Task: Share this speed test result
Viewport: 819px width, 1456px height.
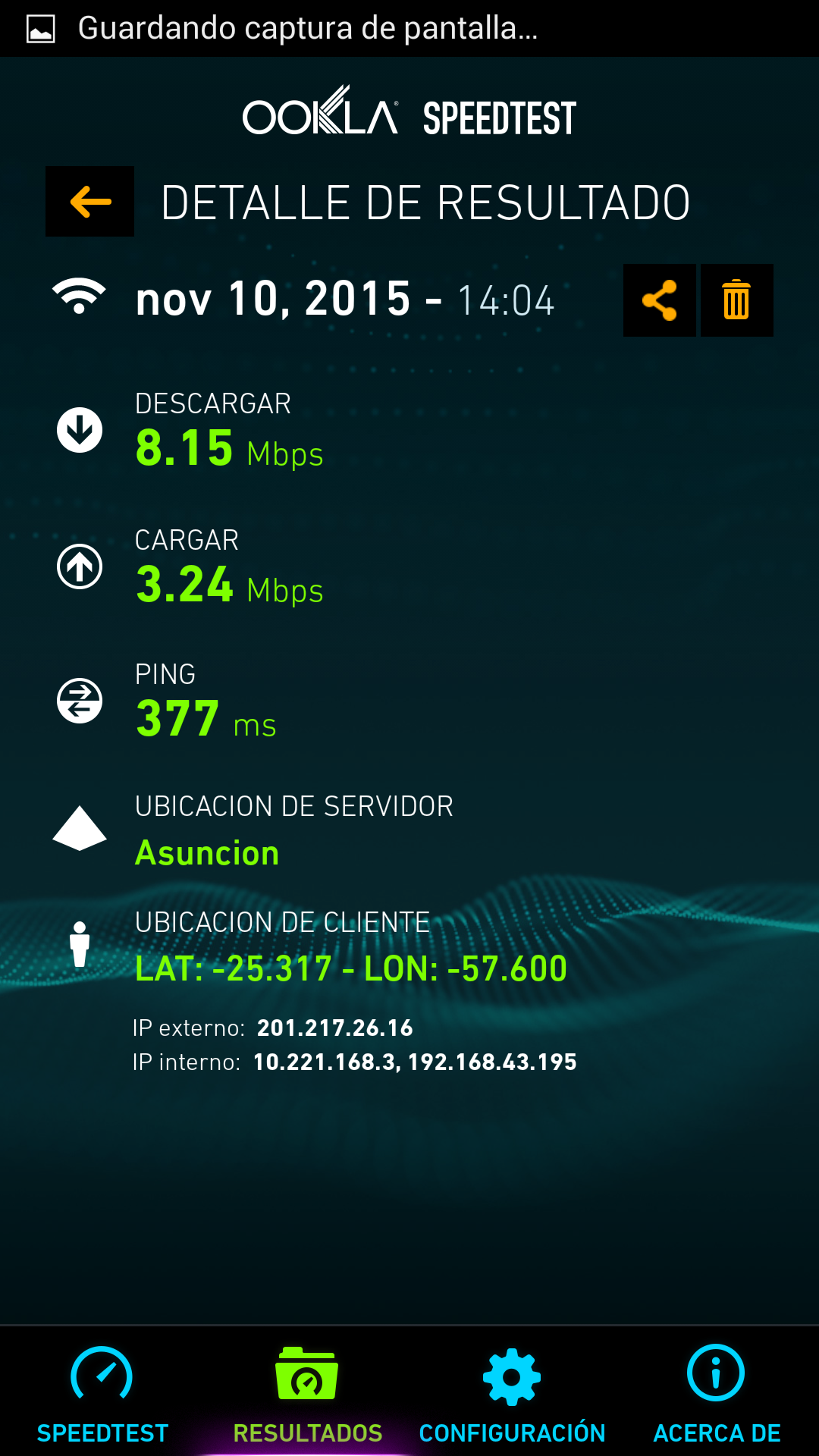Action: click(659, 300)
